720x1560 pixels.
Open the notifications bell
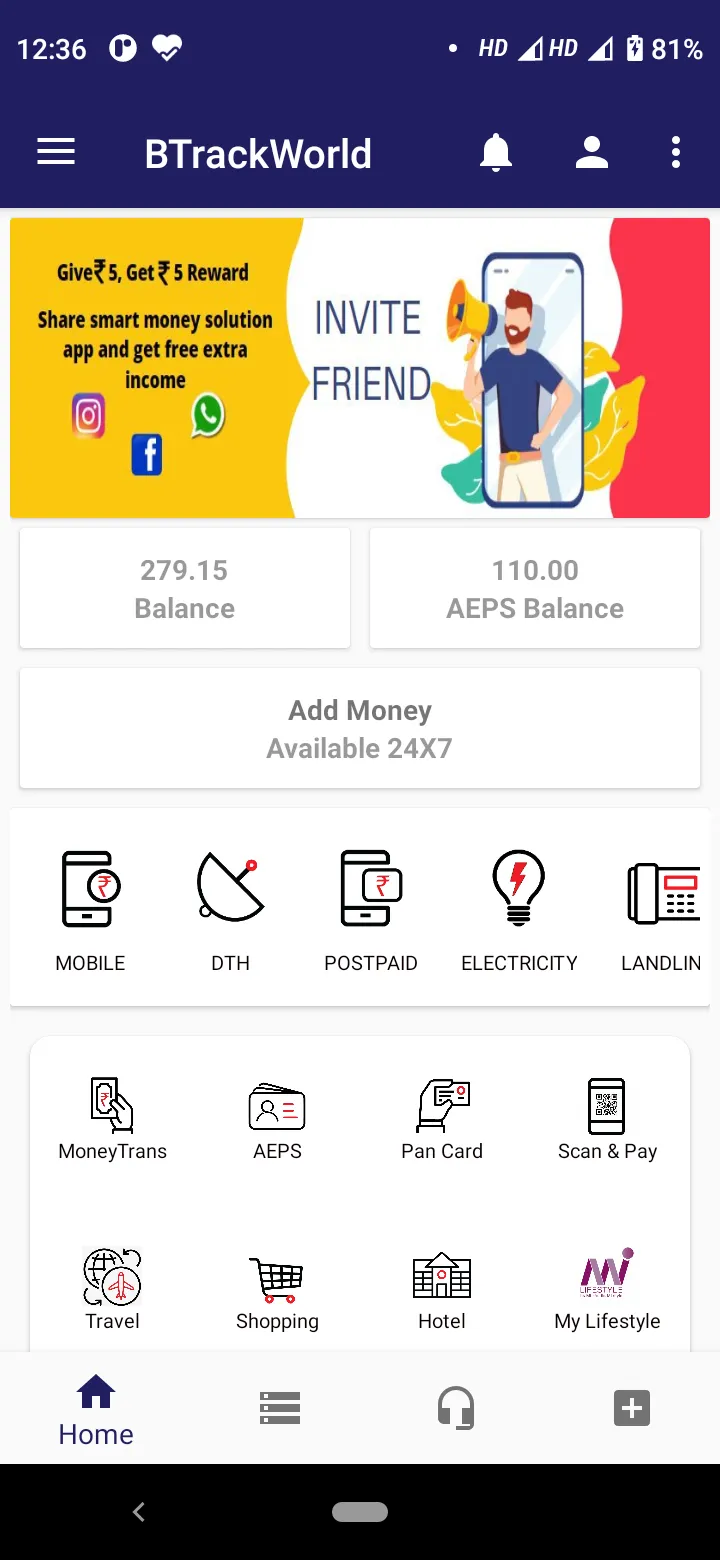tap(496, 153)
